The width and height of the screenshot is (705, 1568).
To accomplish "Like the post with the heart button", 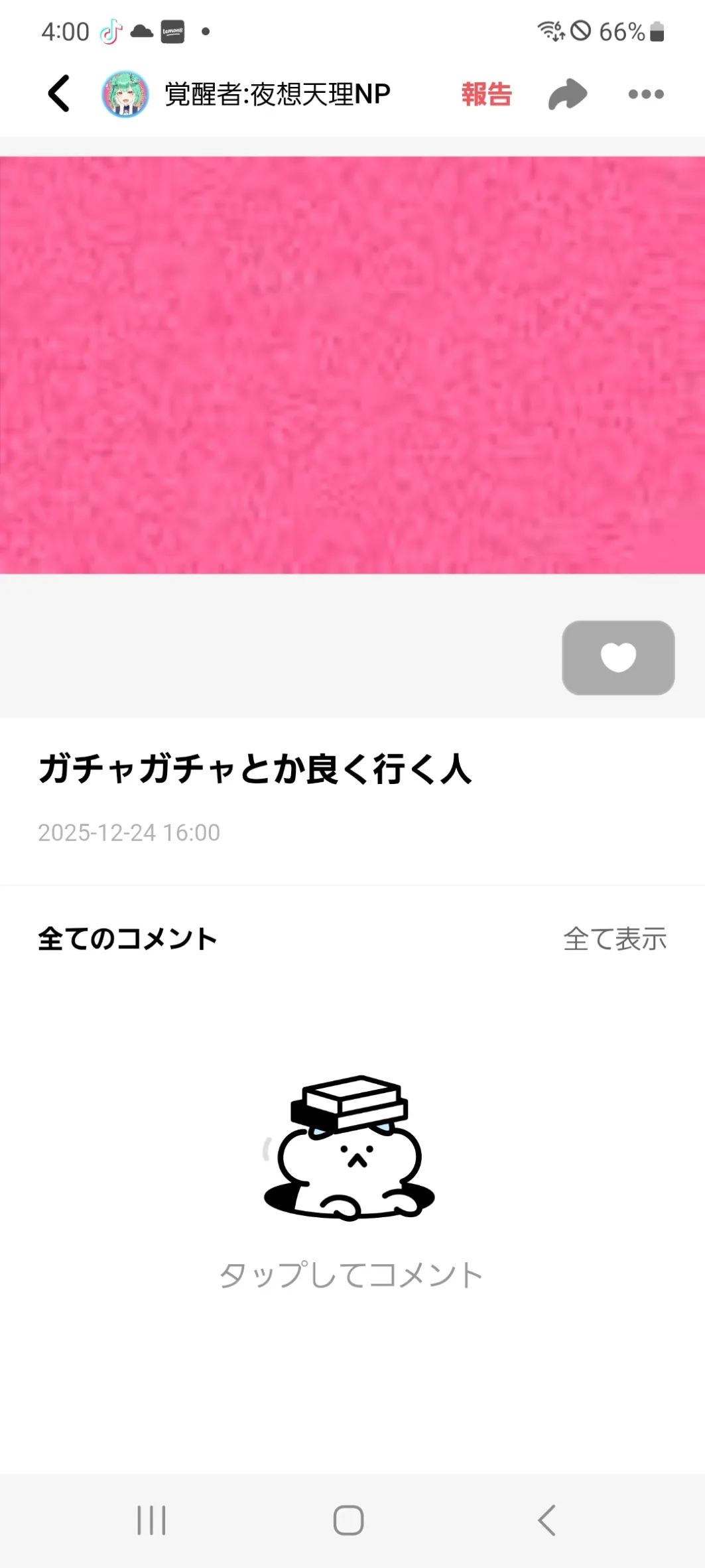I will 618,657.
